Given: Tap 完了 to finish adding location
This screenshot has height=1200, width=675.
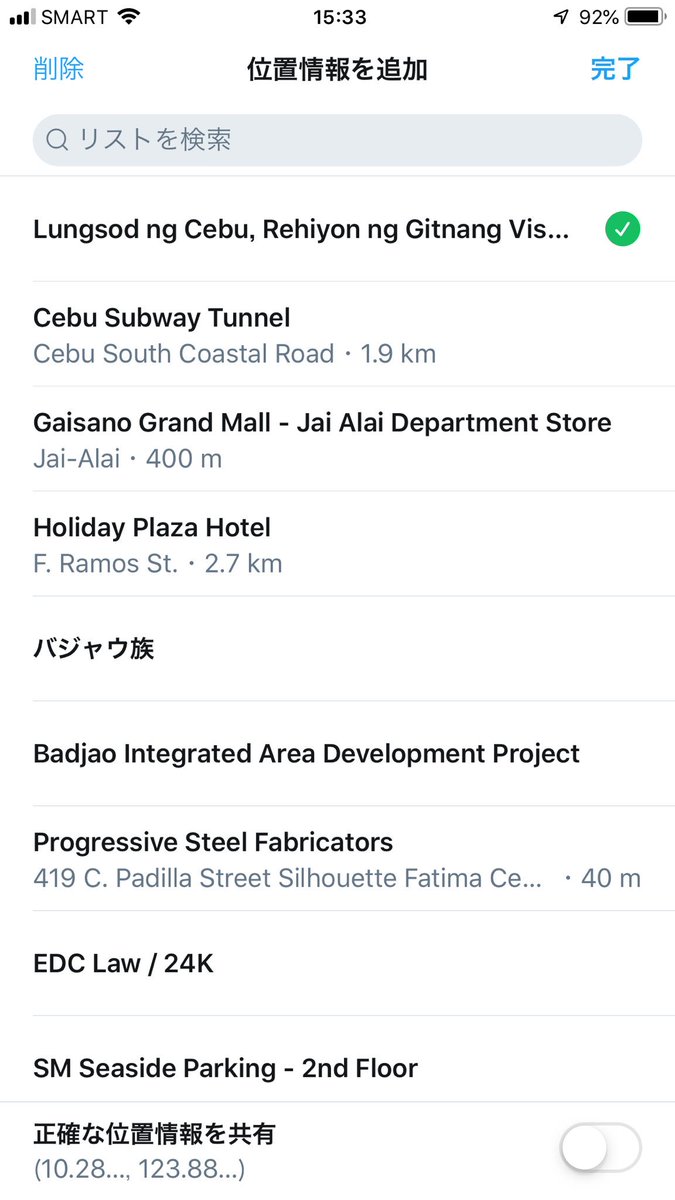Looking at the screenshot, I should (x=615, y=69).
